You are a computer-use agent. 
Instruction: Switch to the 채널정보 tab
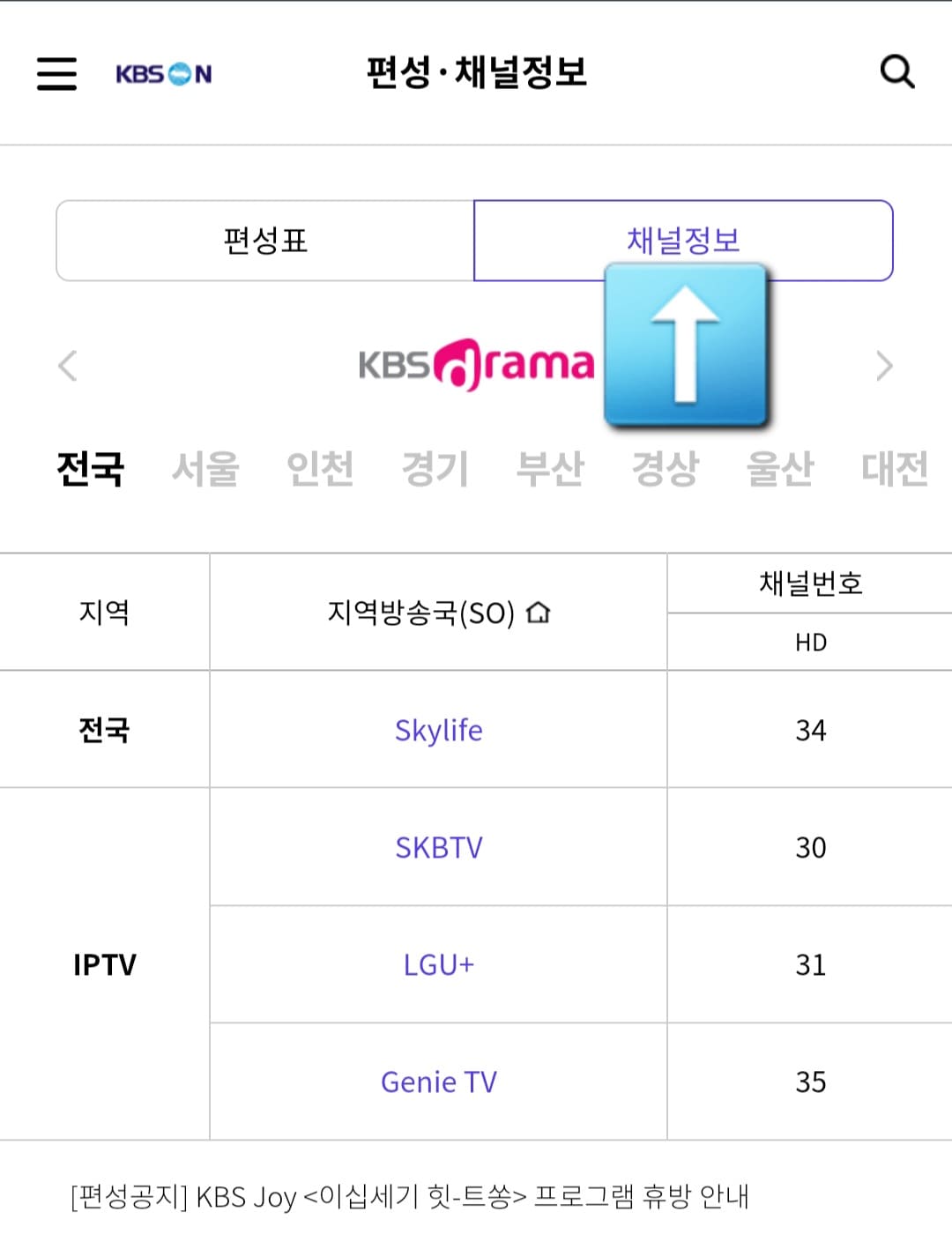pyautogui.click(x=683, y=241)
